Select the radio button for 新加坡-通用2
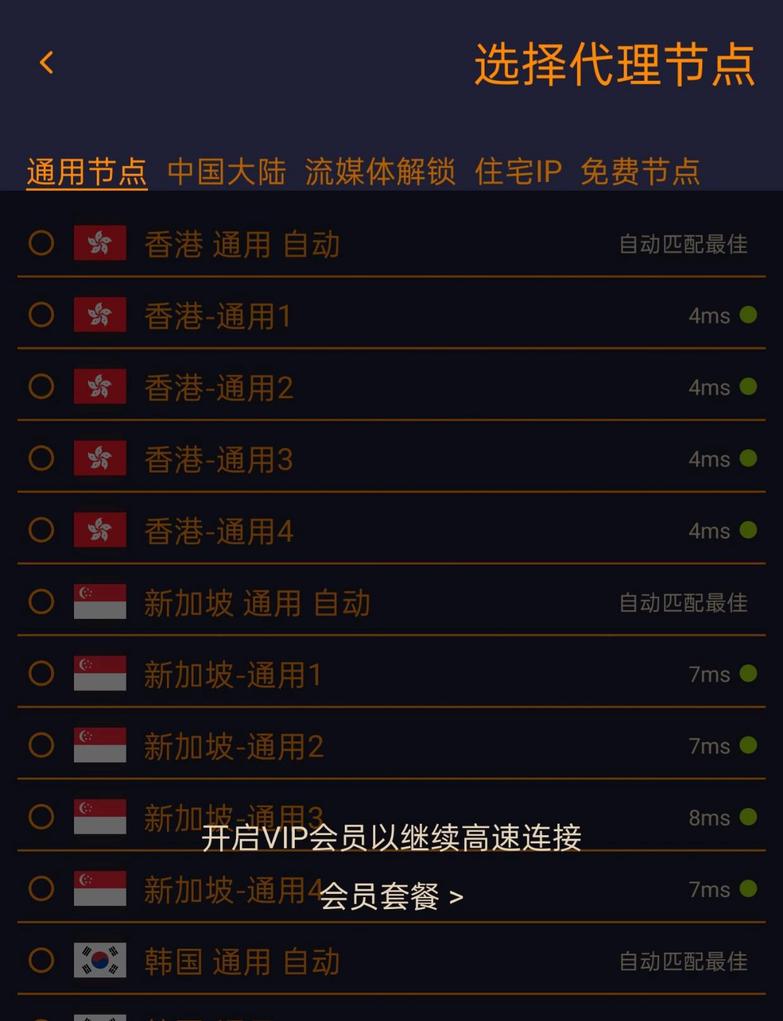This screenshot has width=783, height=1021. [40, 745]
